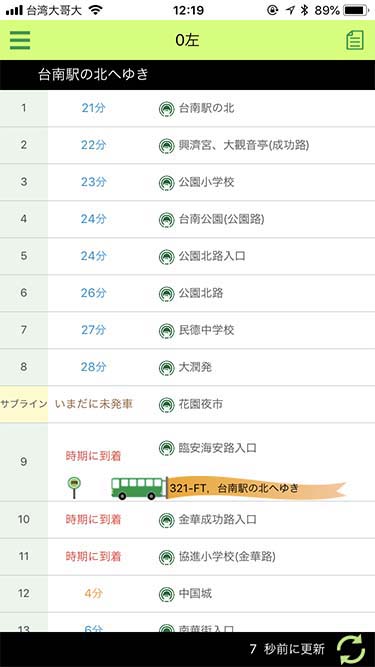The width and height of the screenshot is (375, 667).
Task: Select stop 興濟宮、大観音亭(成功路)
Action: 188,145
